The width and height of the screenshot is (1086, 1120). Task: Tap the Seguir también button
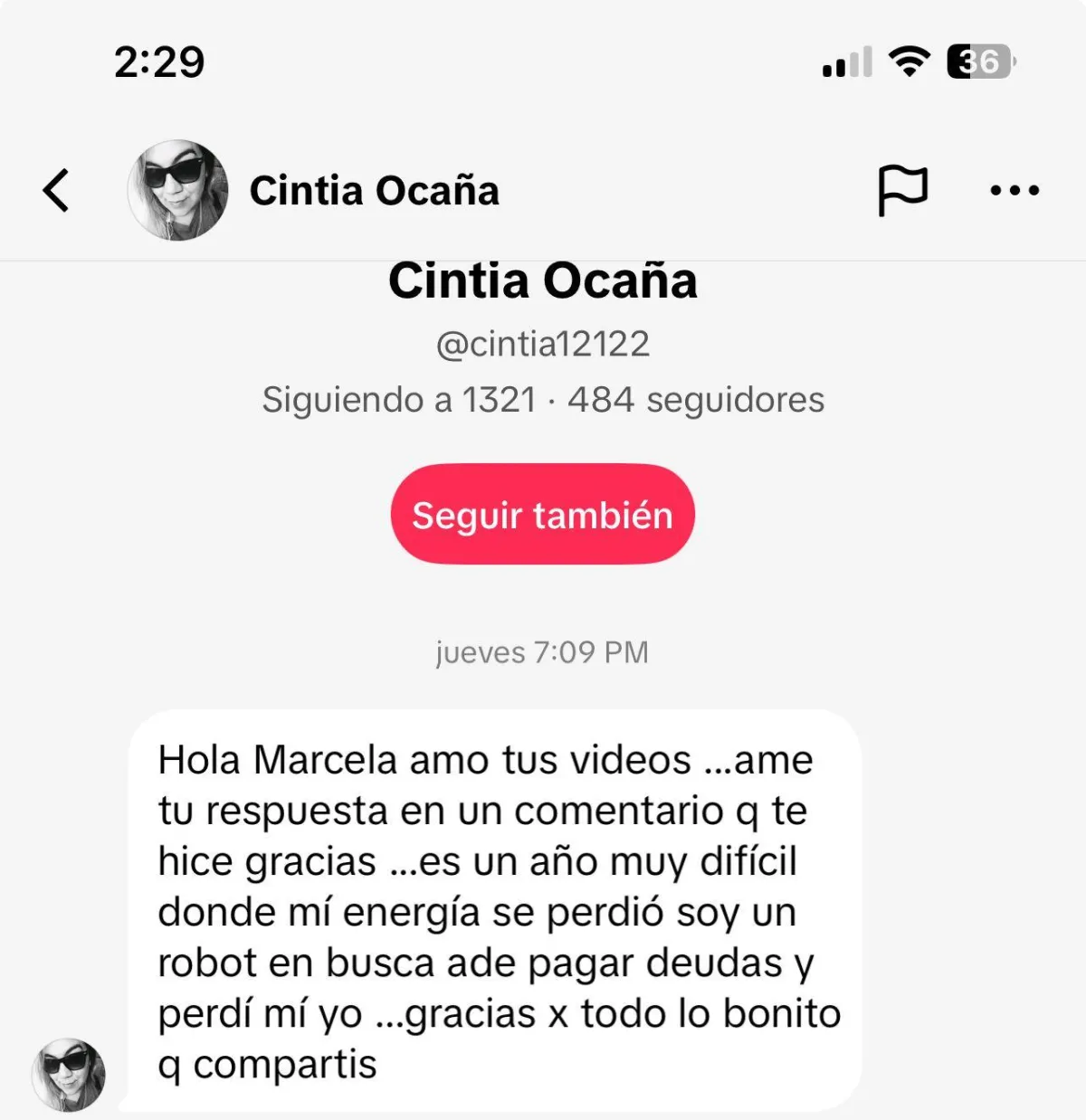[542, 515]
